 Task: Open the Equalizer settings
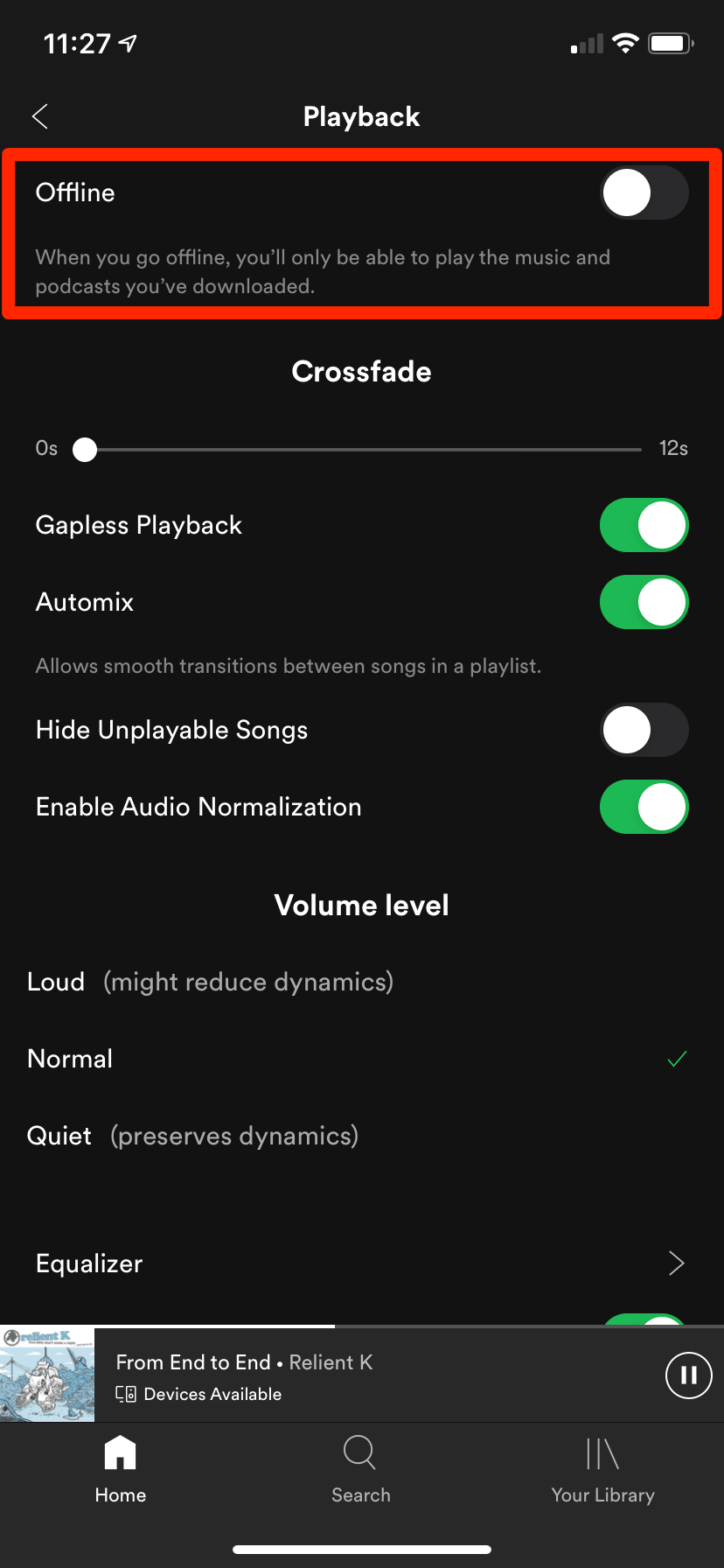pos(360,1263)
